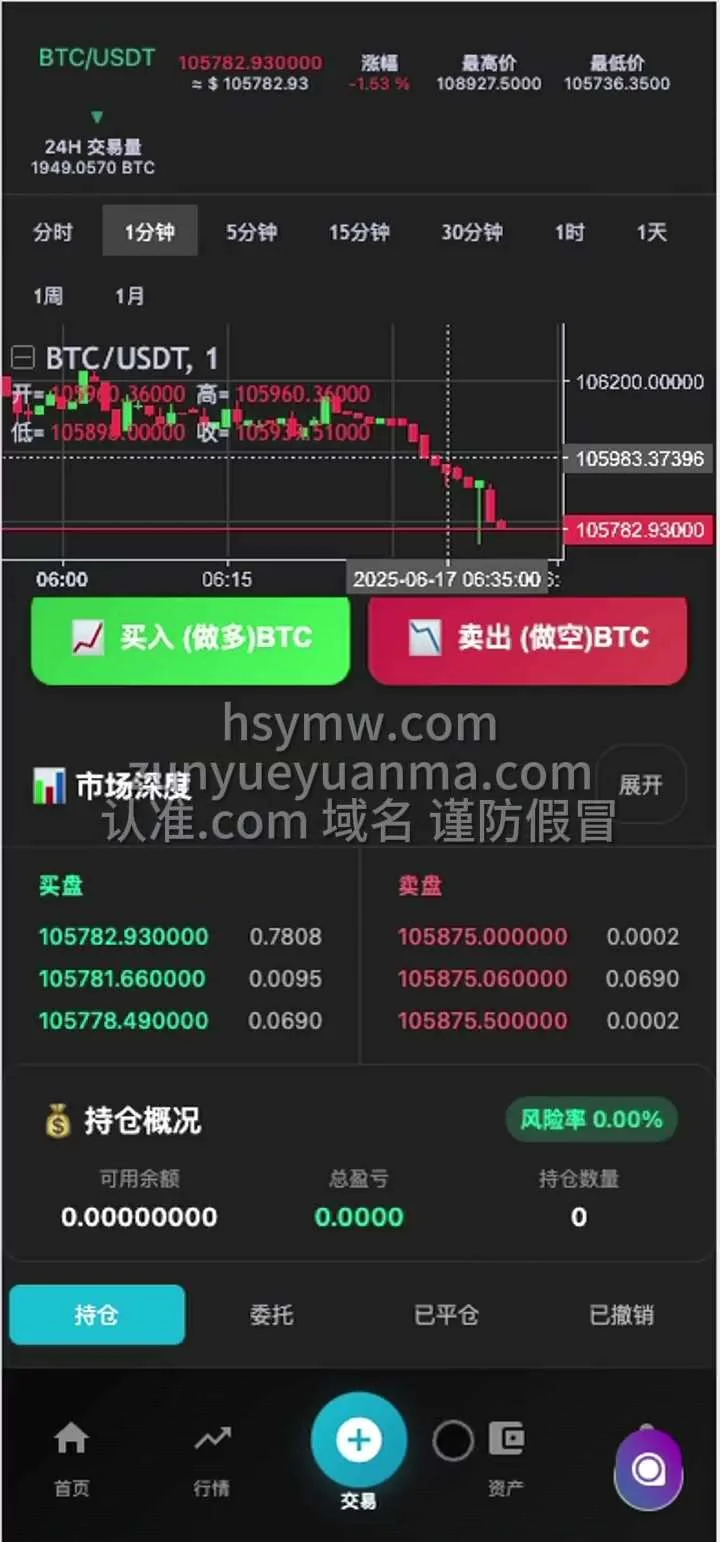The height and width of the screenshot is (1542, 720).
Task: Select the 15分钟 chart interval
Action: [x=359, y=232]
